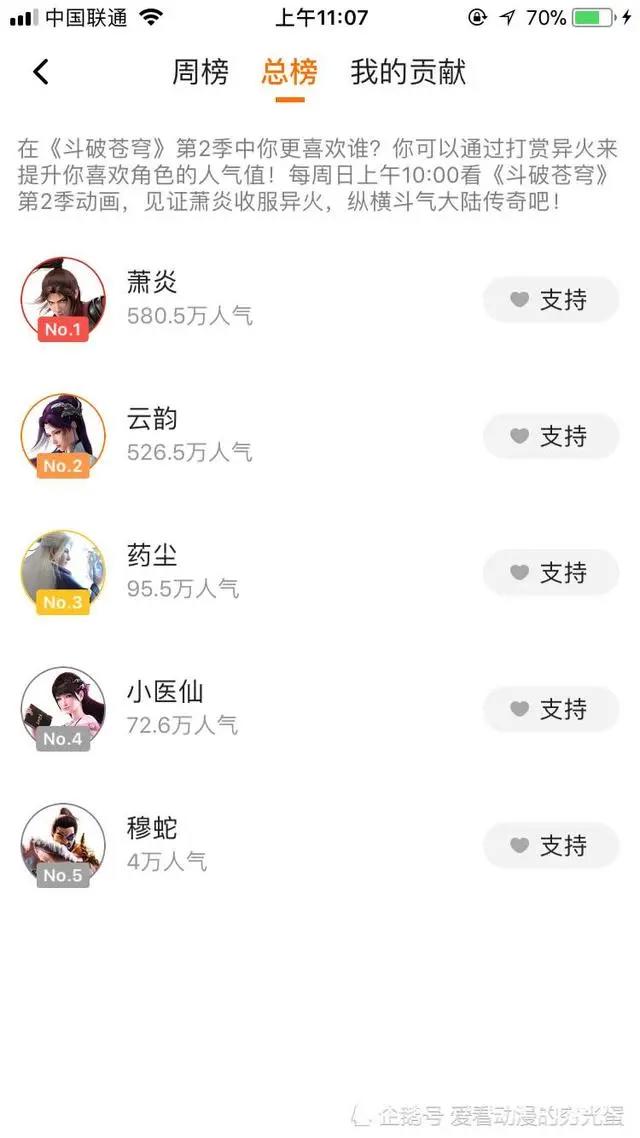Tap the 支持 button beside 穆蛇
This screenshot has width=640, height=1138.
pyautogui.click(x=551, y=846)
